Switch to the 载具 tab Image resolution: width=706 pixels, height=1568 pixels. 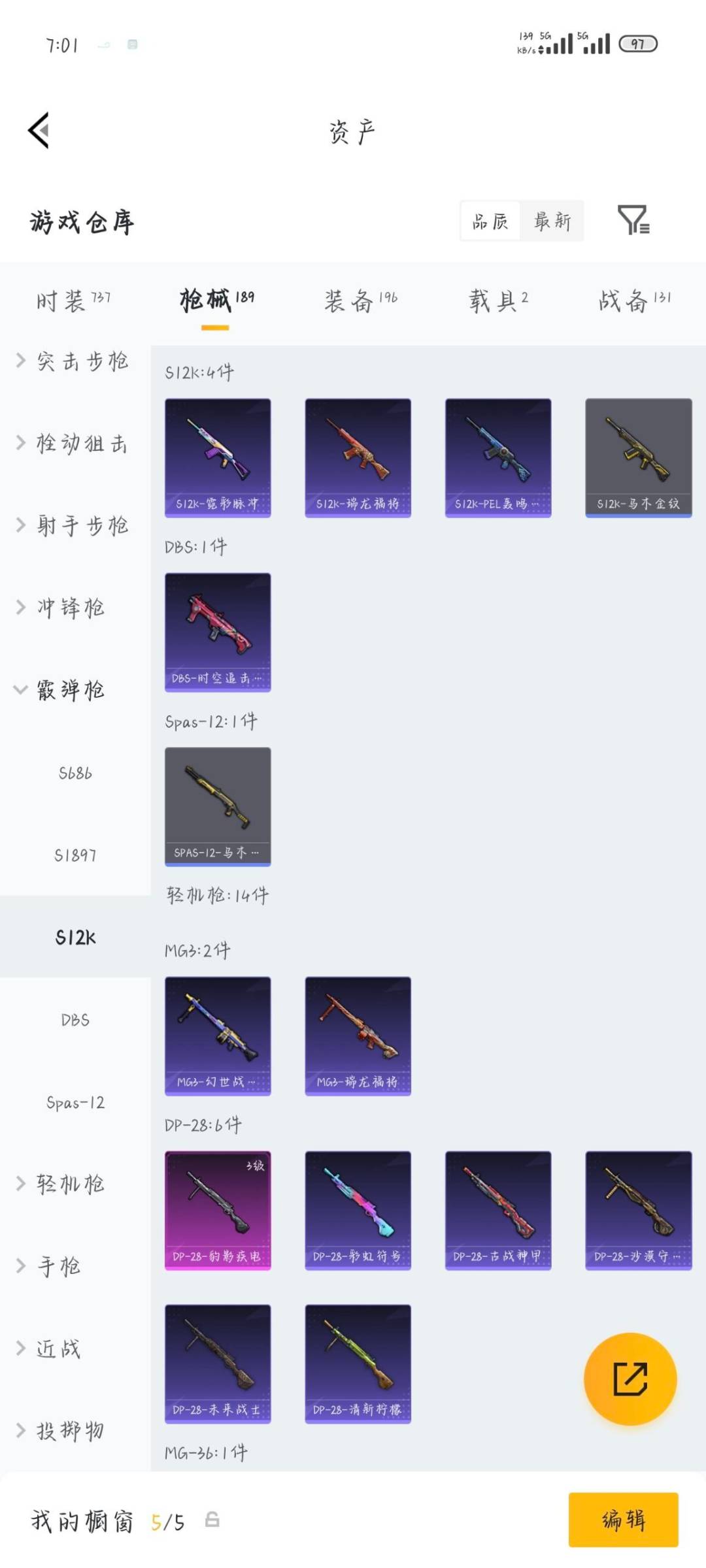(x=494, y=299)
